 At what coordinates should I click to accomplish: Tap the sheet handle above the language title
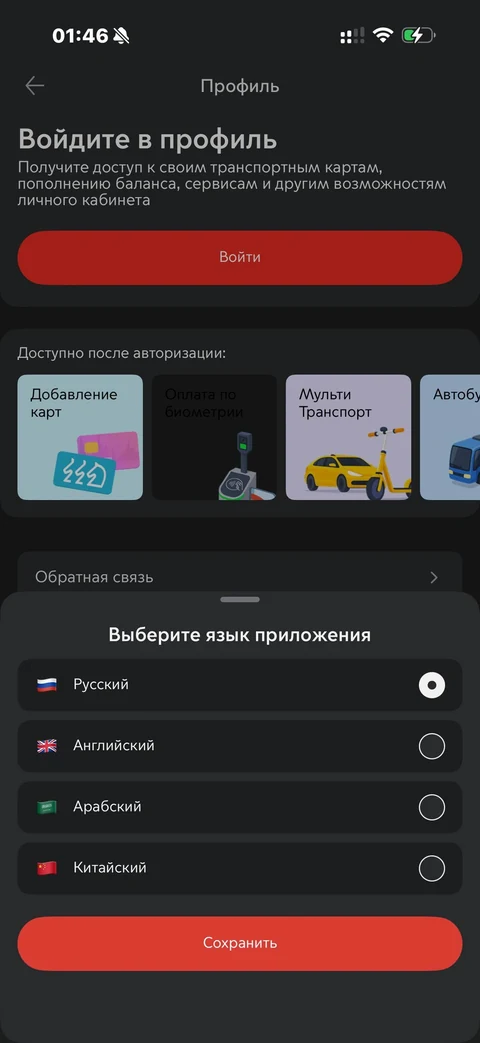pyautogui.click(x=240, y=599)
